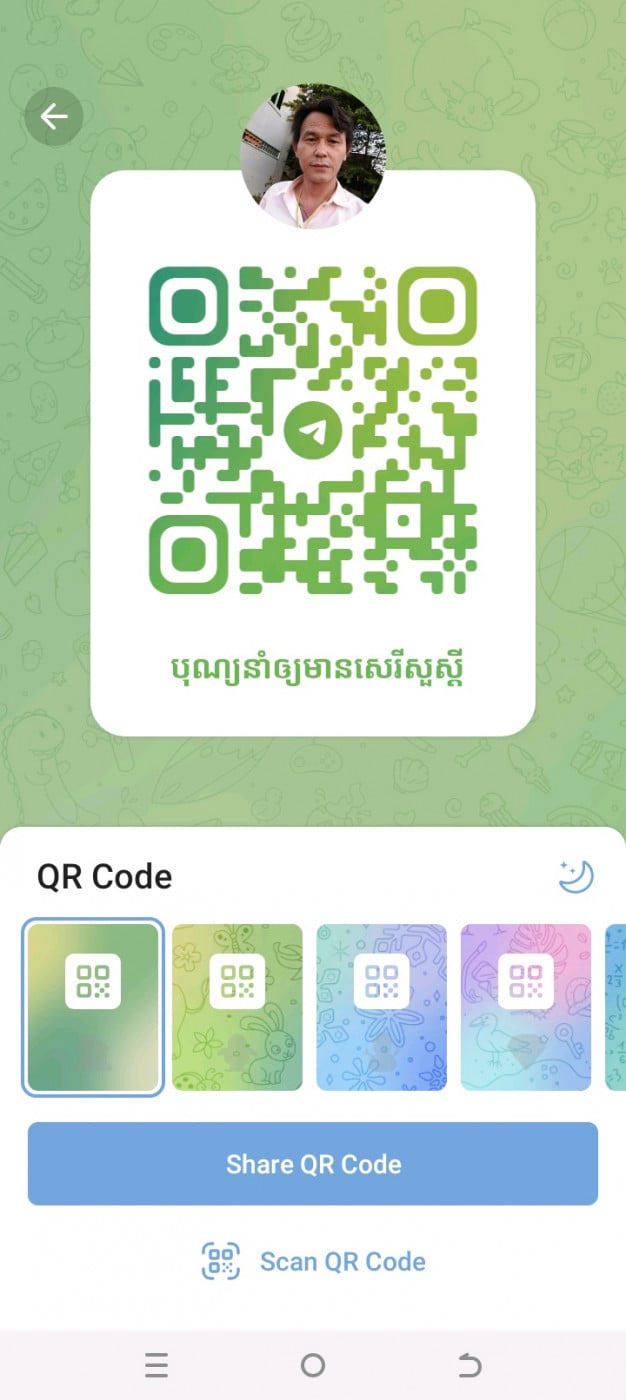Open Scan QR Code
Viewport: 626px width, 1400px height.
[x=313, y=1261]
